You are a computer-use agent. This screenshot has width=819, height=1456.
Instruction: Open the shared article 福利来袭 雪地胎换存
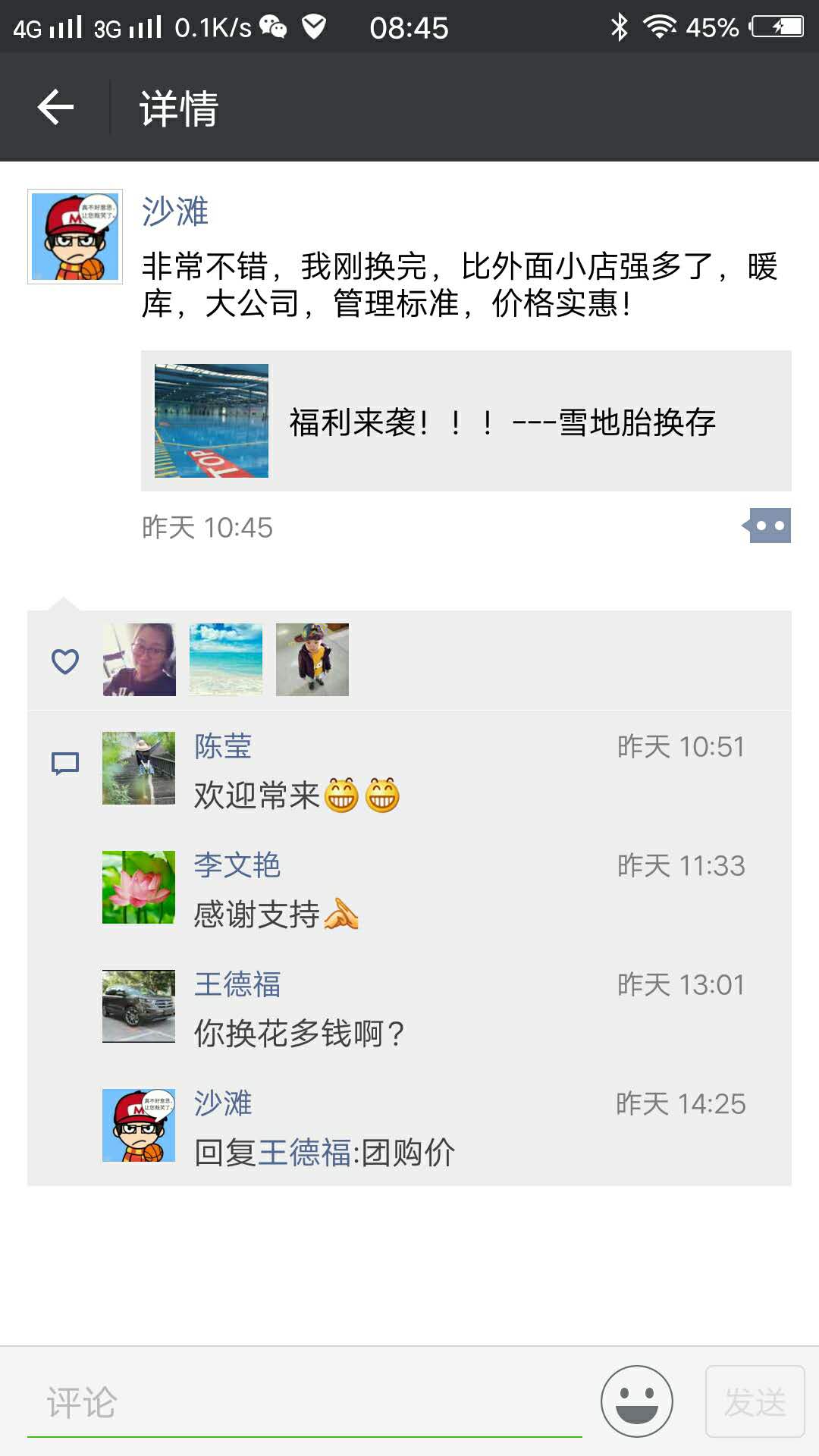click(x=466, y=421)
